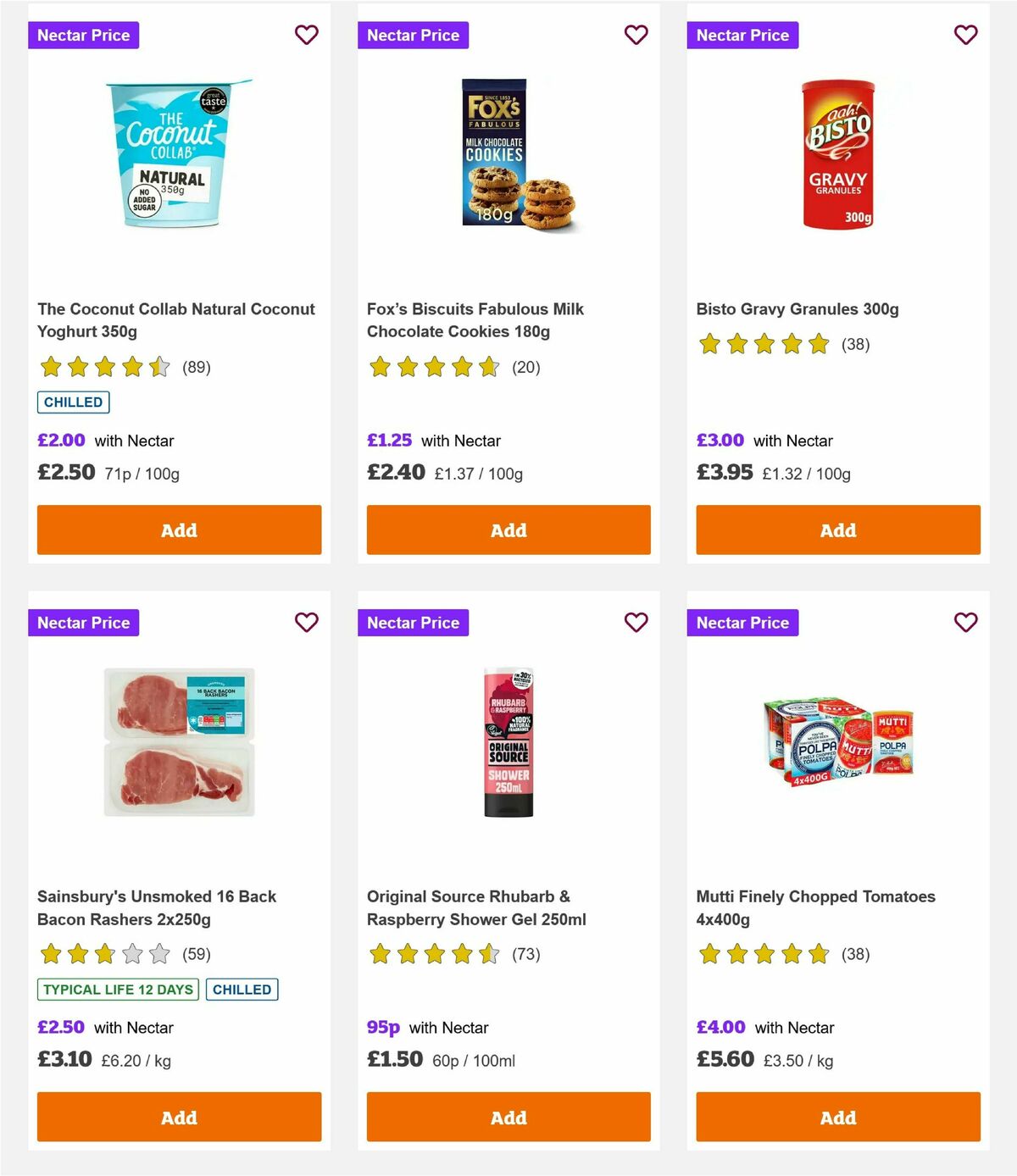Add the rhubarb shower gel to basket
This screenshot has width=1017, height=1176.
(x=508, y=1117)
